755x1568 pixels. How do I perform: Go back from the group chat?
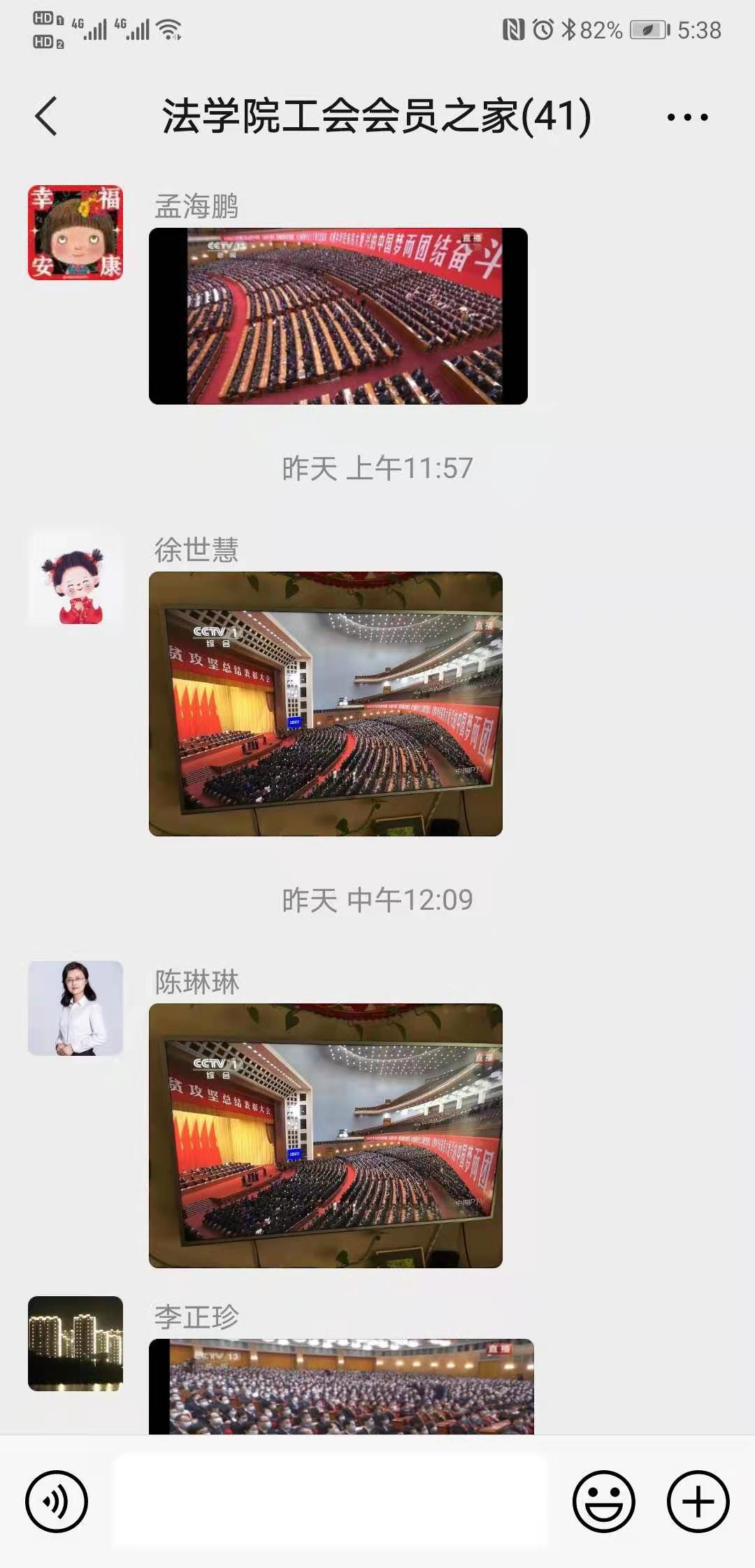tap(46, 116)
